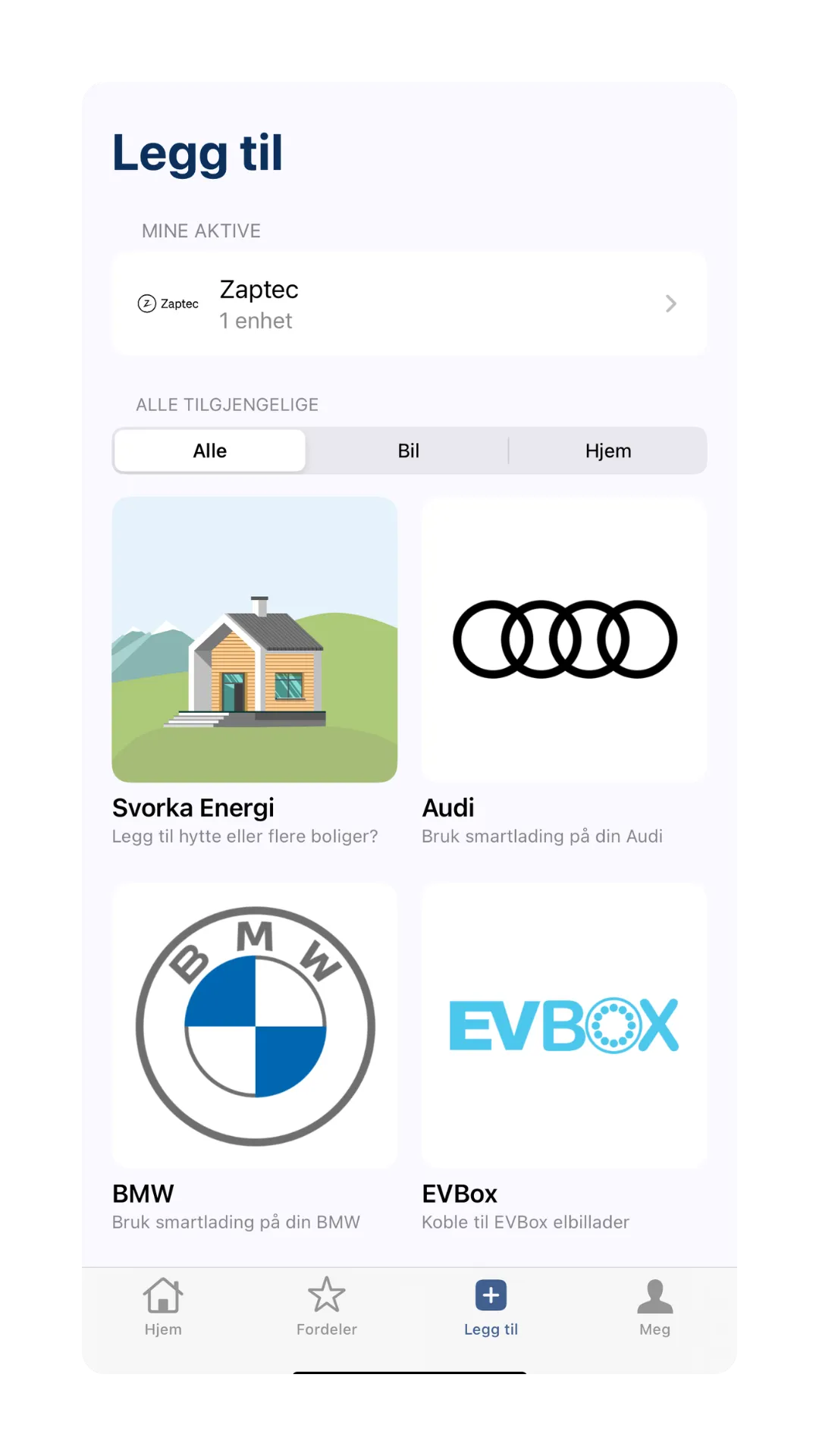Filter the list by Hjem segment
Screen dimensions: 819x1456
(607, 451)
